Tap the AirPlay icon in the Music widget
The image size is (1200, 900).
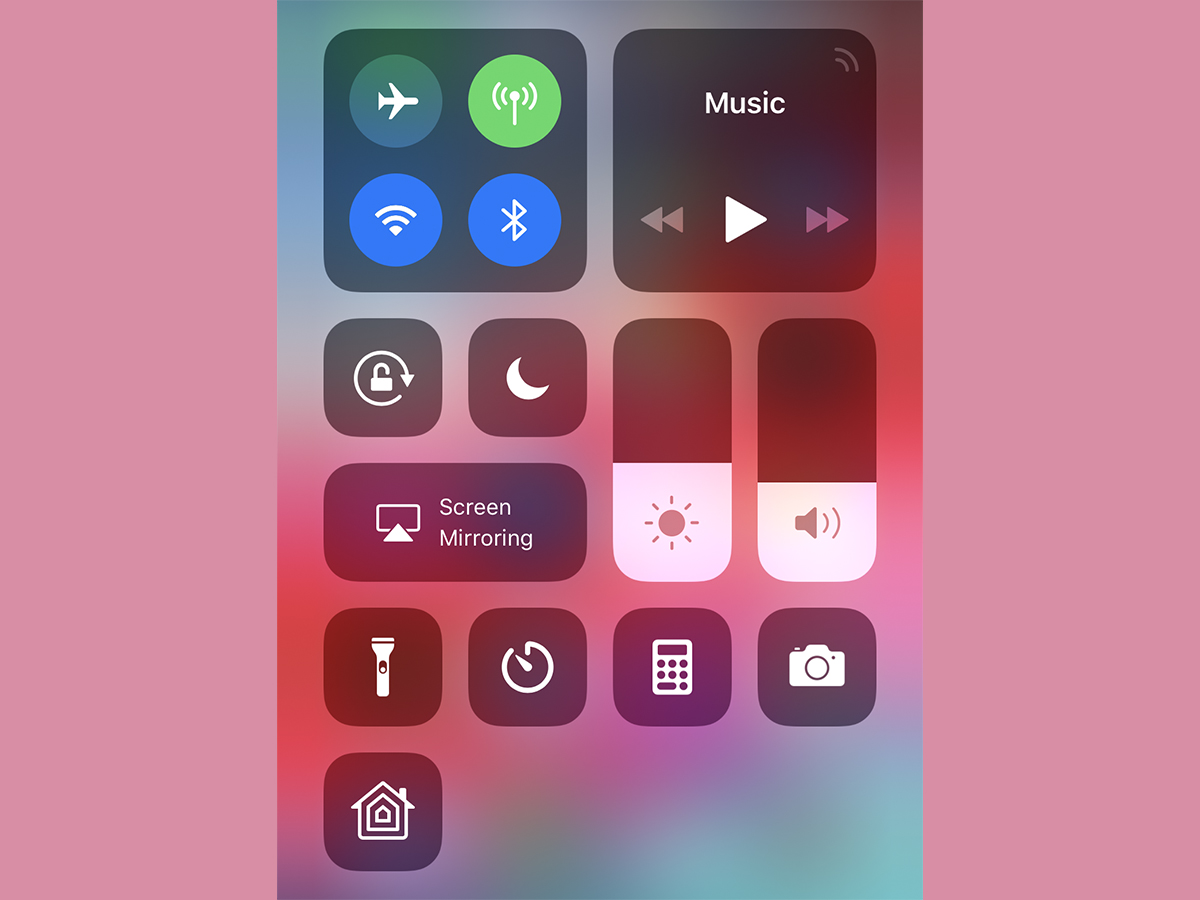coord(846,61)
